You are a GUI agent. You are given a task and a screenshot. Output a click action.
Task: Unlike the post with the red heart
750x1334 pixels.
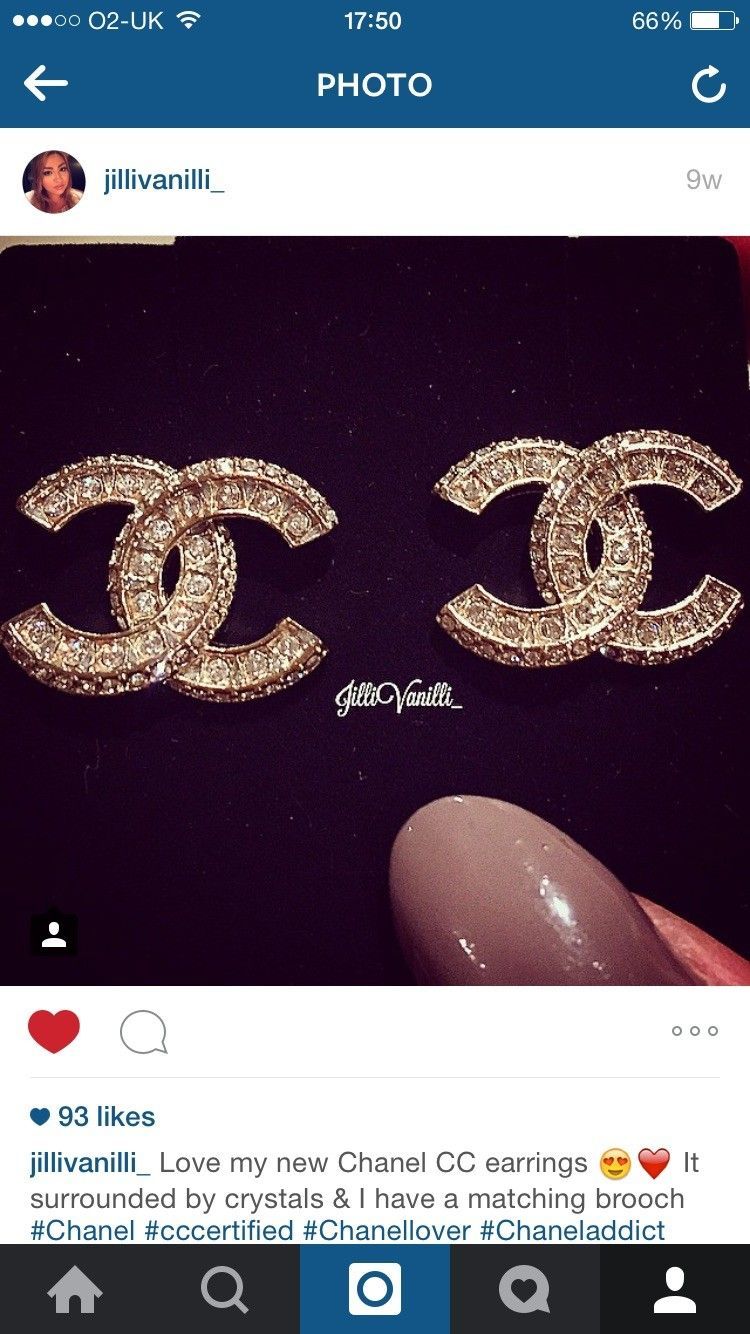[54, 1031]
